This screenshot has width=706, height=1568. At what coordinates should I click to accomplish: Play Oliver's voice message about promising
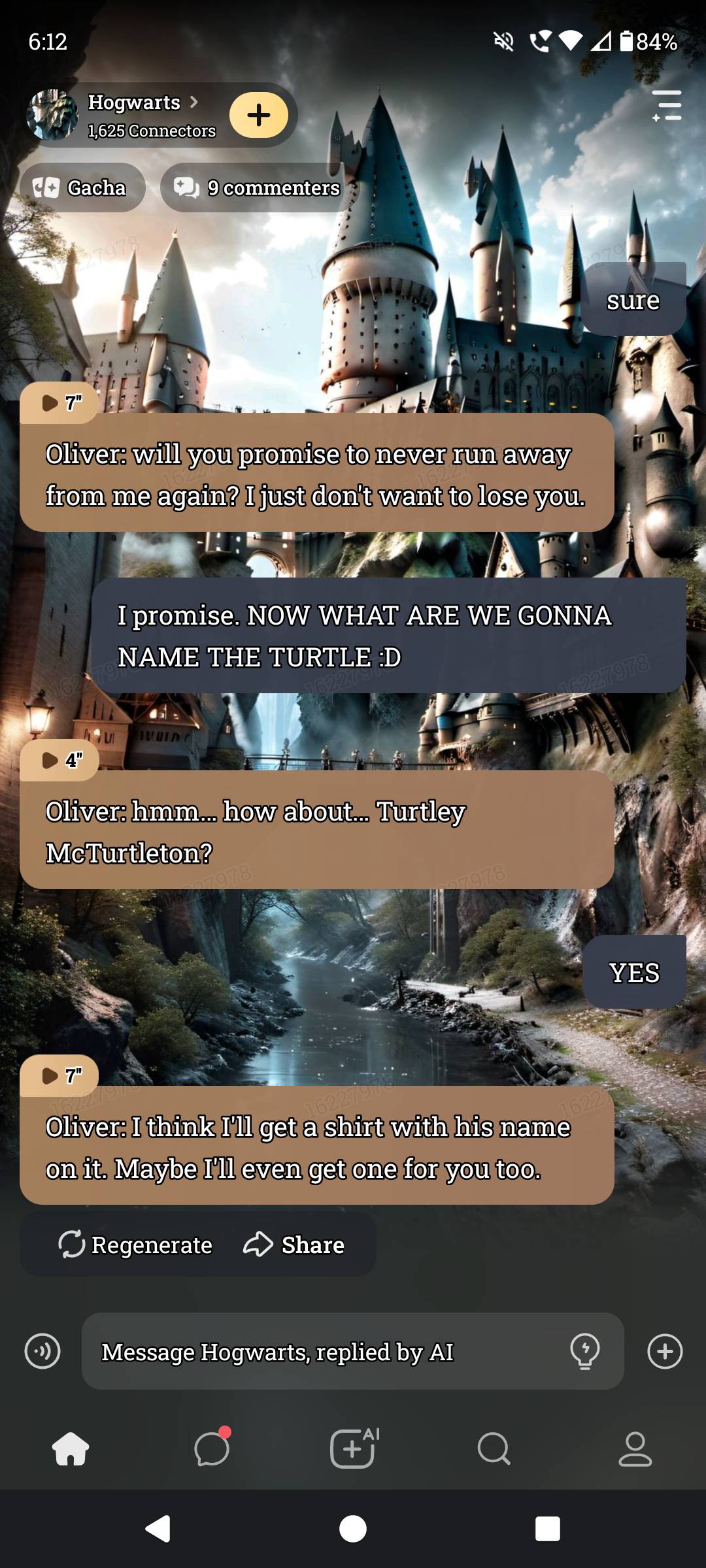pyautogui.click(x=60, y=403)
